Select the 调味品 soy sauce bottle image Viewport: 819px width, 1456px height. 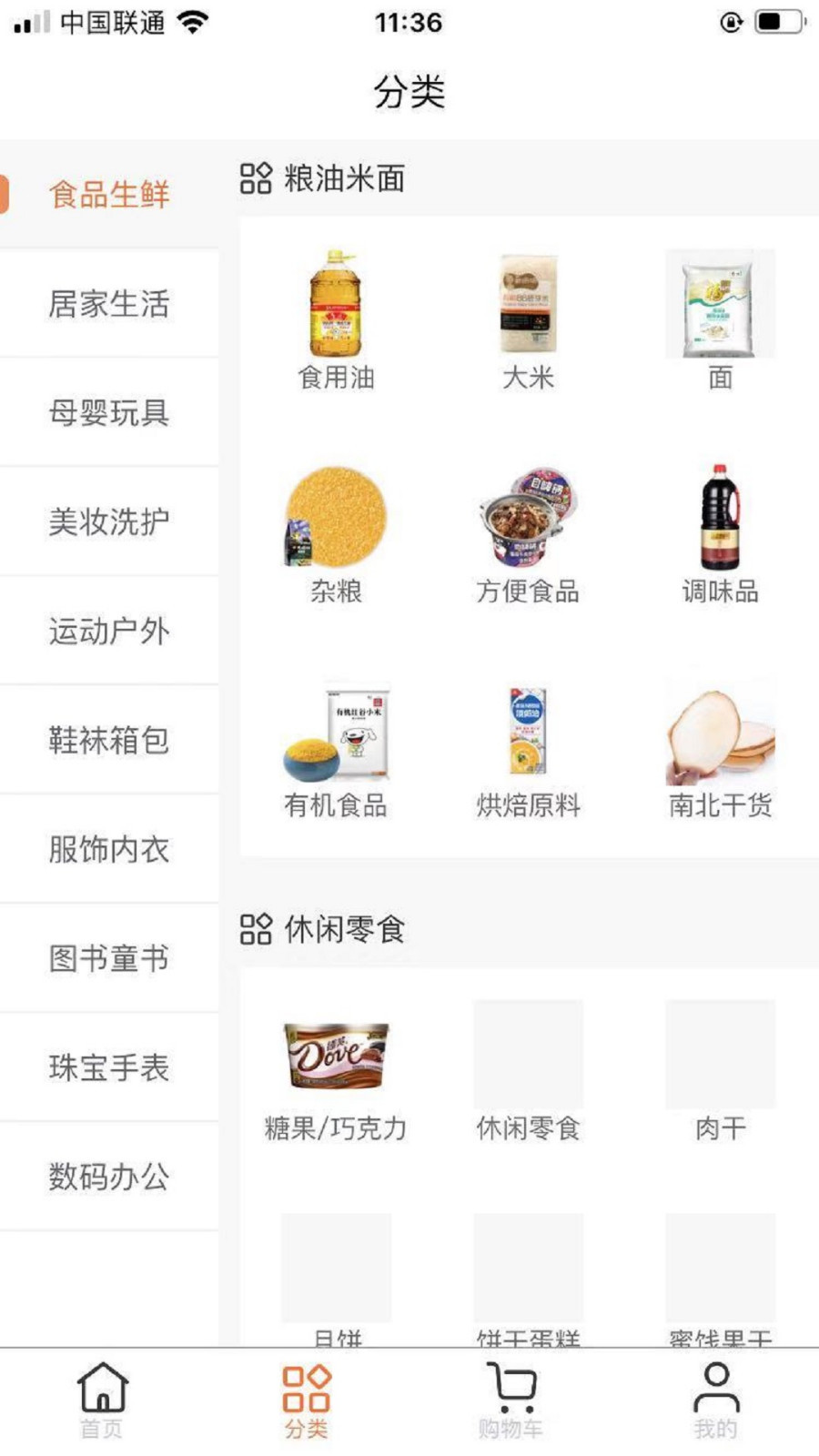718,519
